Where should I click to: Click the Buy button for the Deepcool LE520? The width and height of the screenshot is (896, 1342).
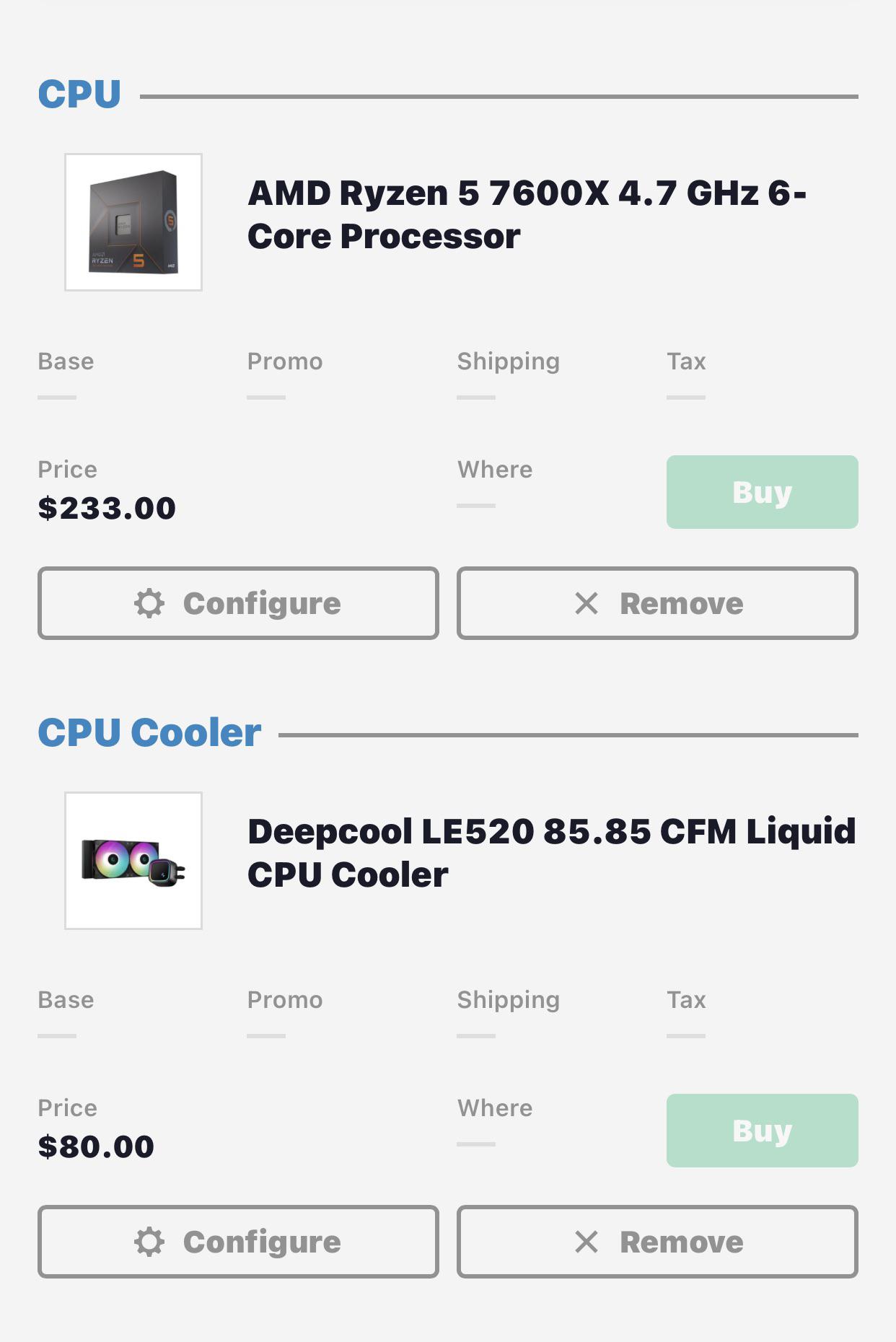click(762, 1131)
